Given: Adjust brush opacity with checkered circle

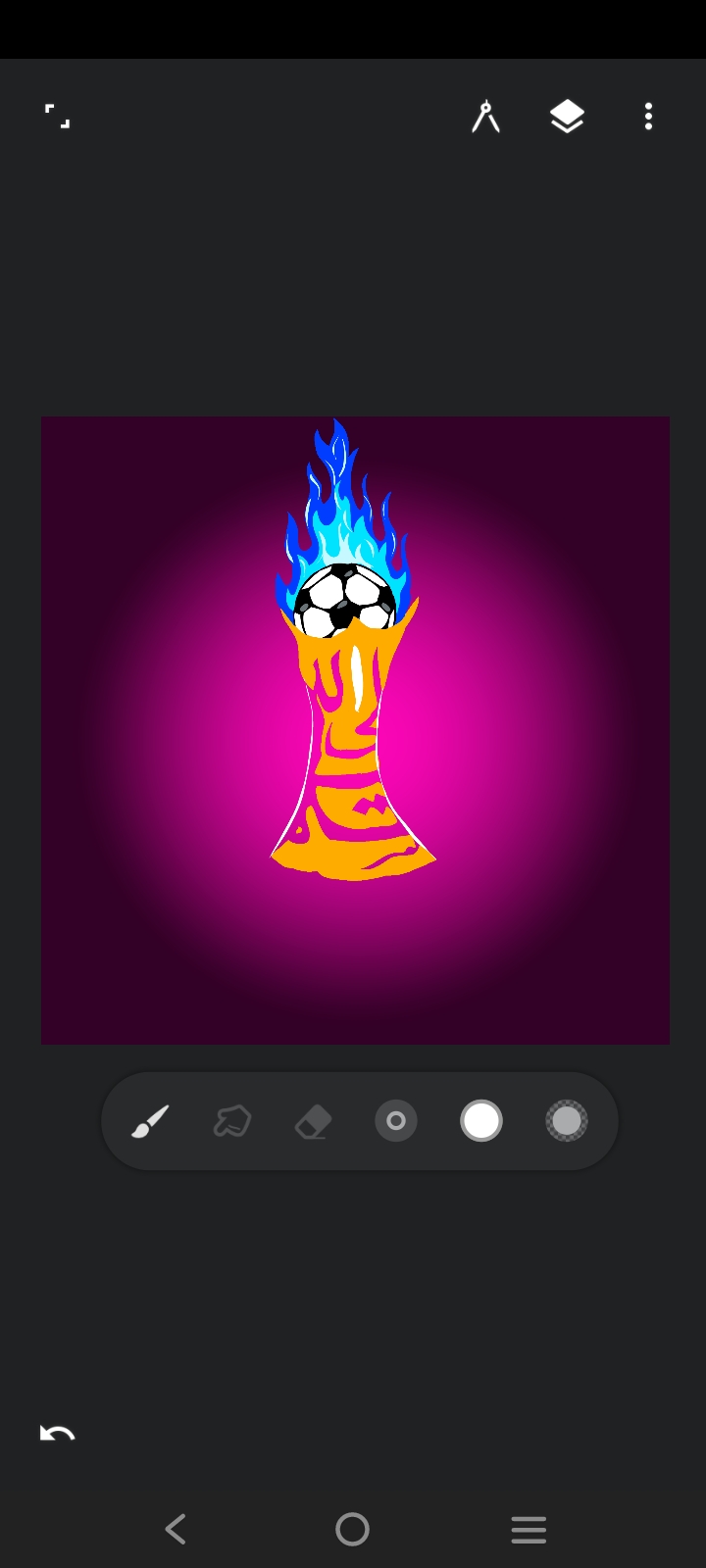Looking at the screenshot, I should [567, 1121].
